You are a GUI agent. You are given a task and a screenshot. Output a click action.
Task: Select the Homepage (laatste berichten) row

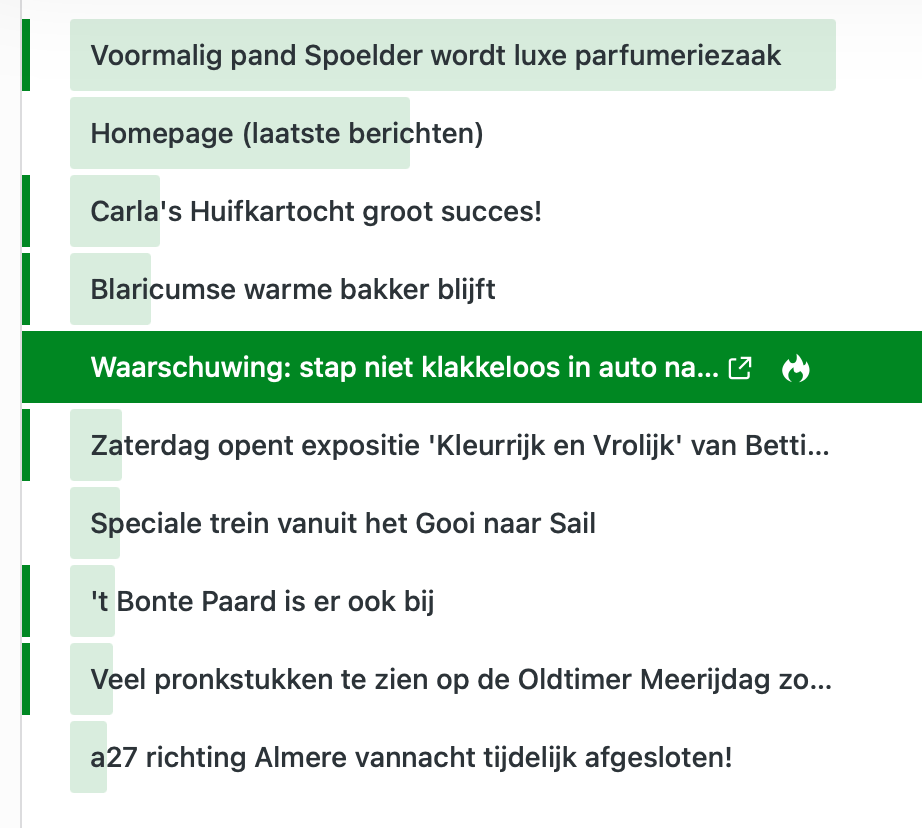[287, 133]
